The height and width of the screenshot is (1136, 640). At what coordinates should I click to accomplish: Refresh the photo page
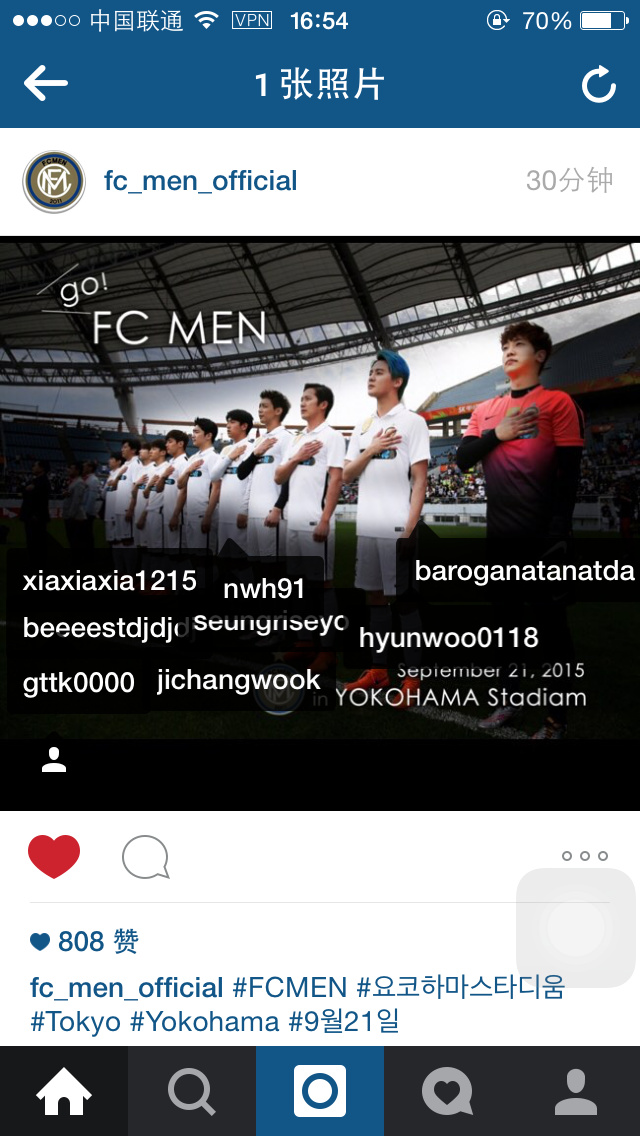click(599, 85)
